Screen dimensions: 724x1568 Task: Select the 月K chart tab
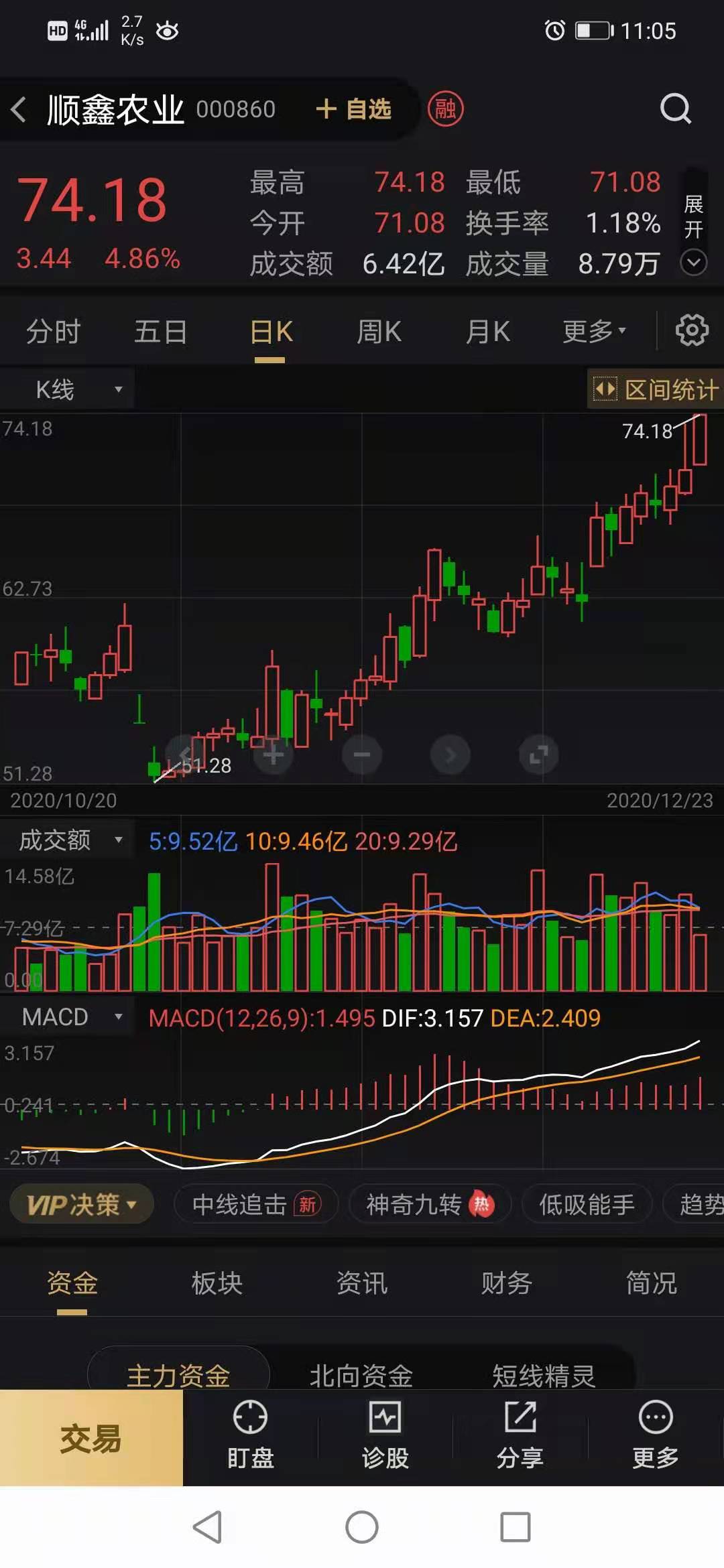tap(488, 332)
